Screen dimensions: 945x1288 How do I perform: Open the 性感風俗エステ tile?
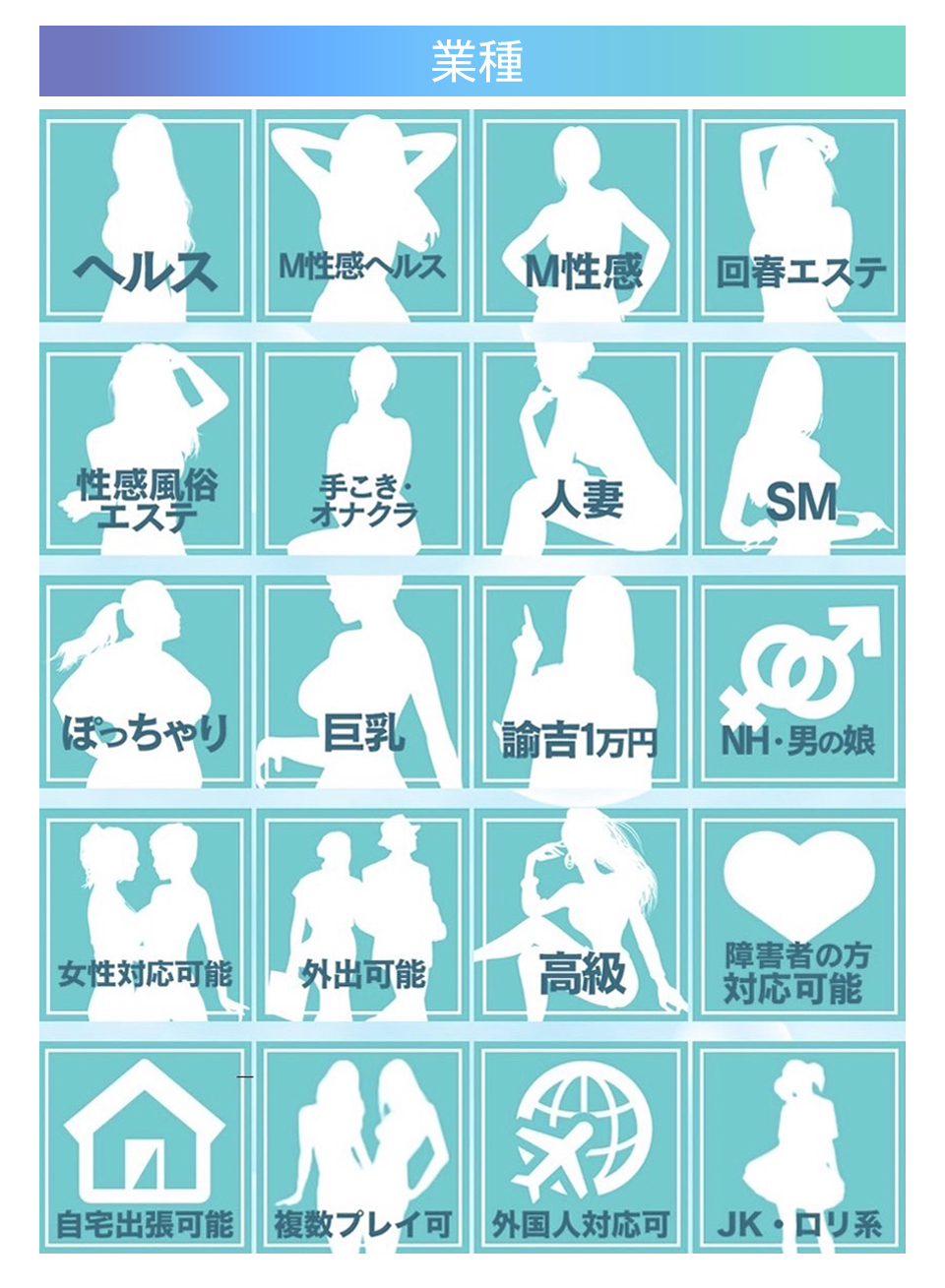click(146, 450)
